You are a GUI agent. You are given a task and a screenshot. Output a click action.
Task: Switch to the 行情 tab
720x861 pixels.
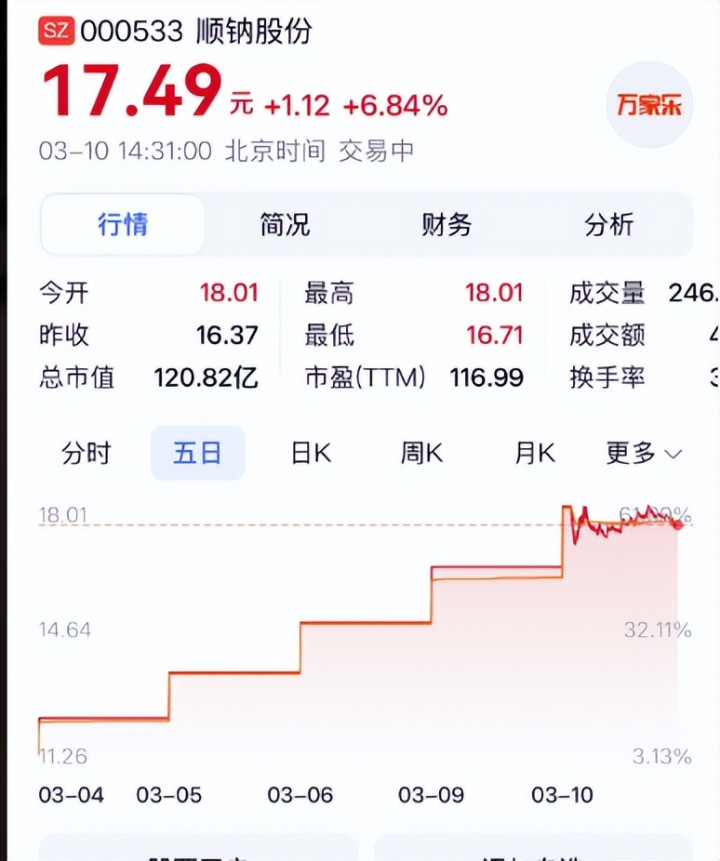click(x=123, y=225)
